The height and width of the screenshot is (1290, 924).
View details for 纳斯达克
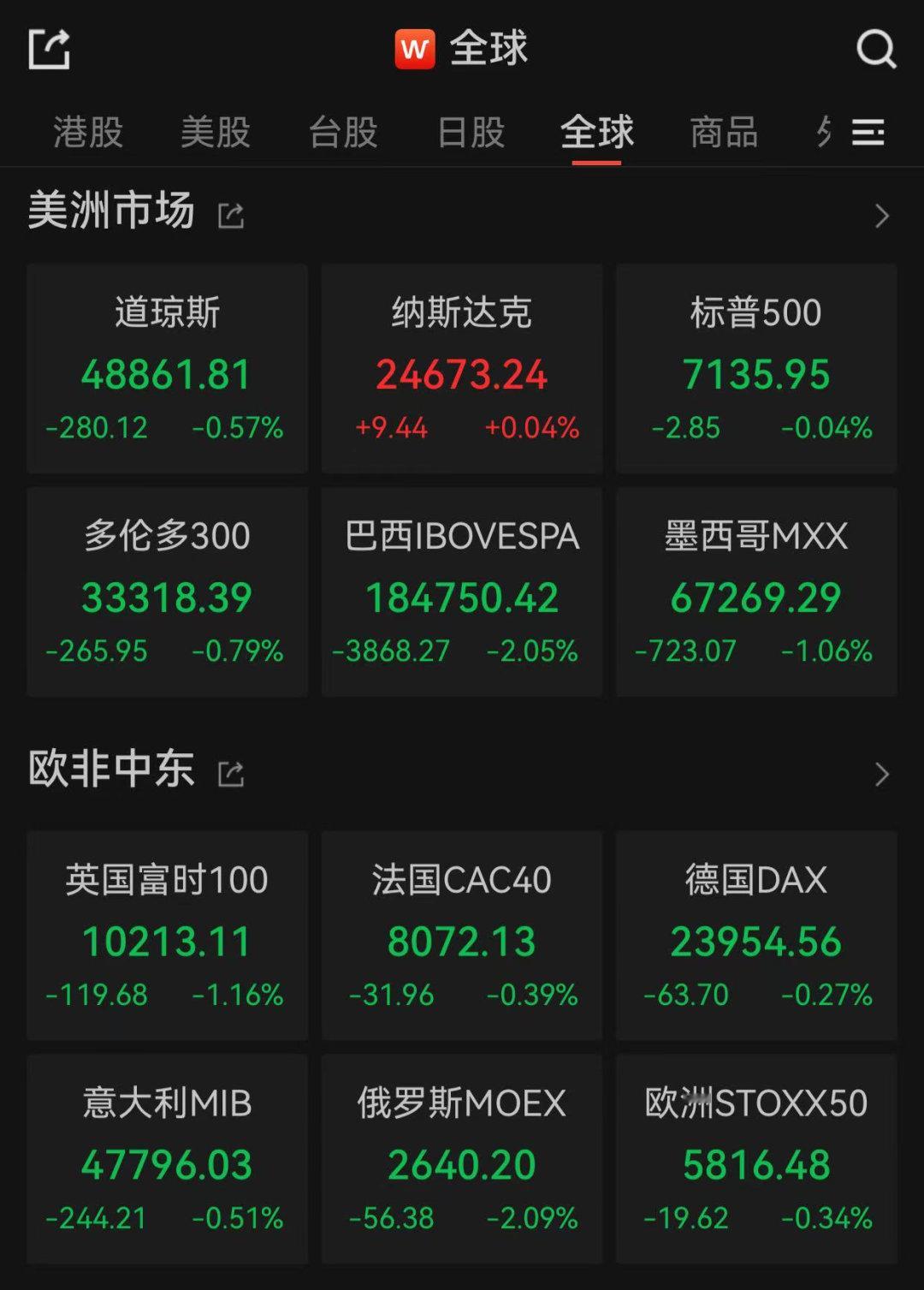[x=461, y=368]
